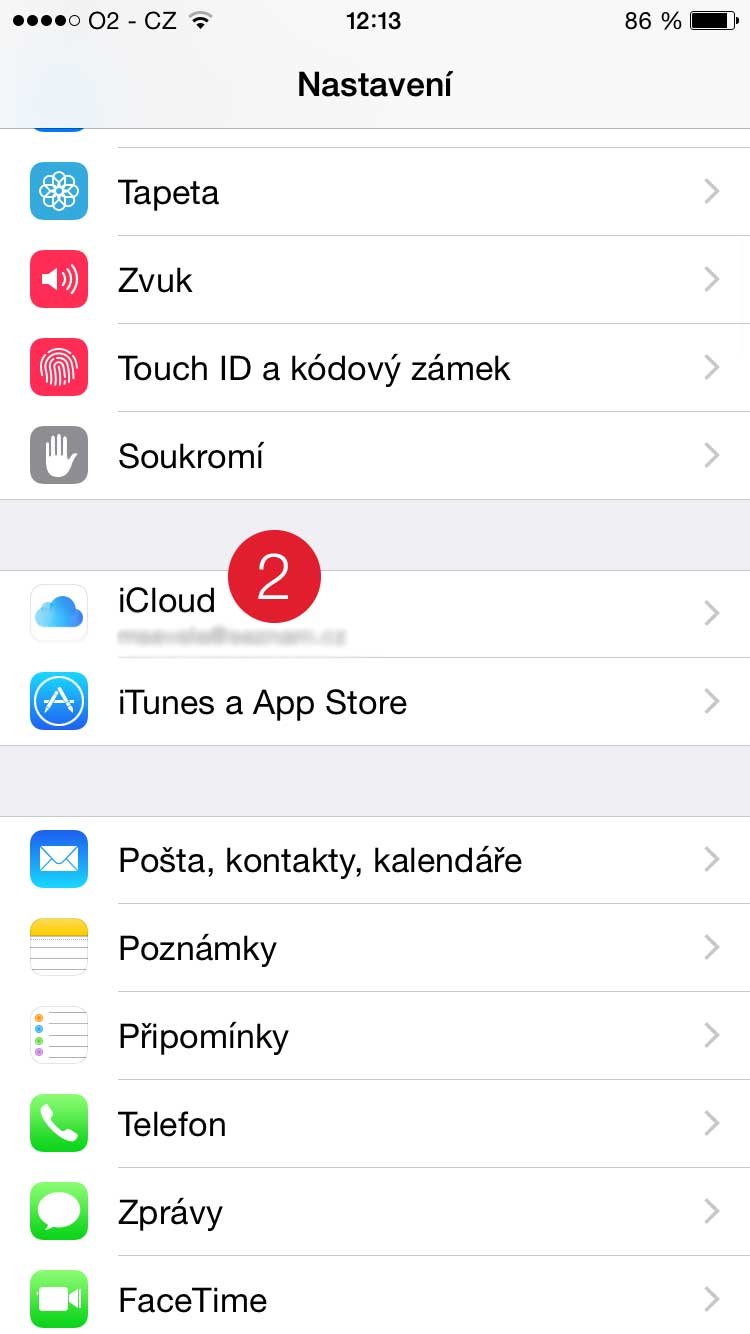Open Zprávy settings
The width and height of the screenshot is (750, 1334).
click(375, 1212)
